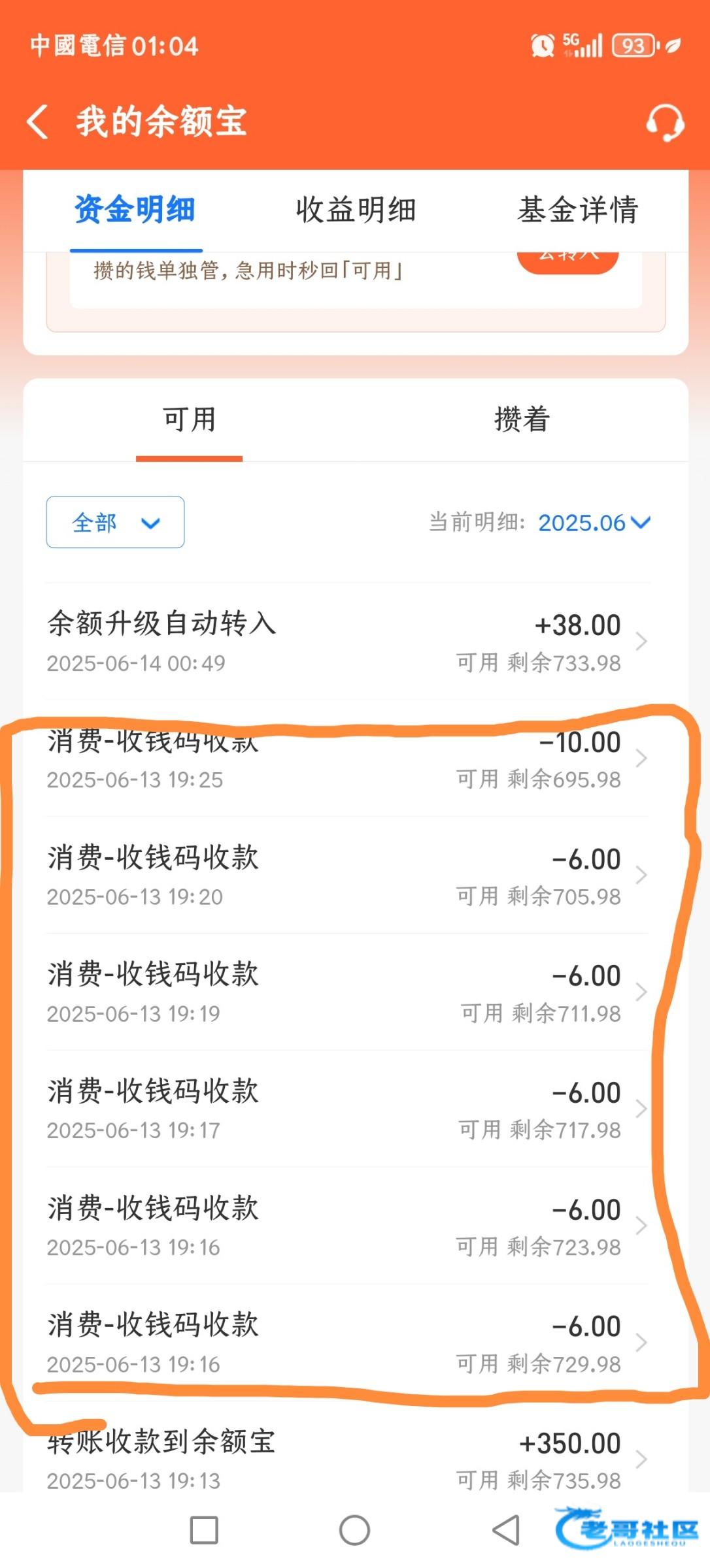Expand the 全部 filter dropdown

115,522
